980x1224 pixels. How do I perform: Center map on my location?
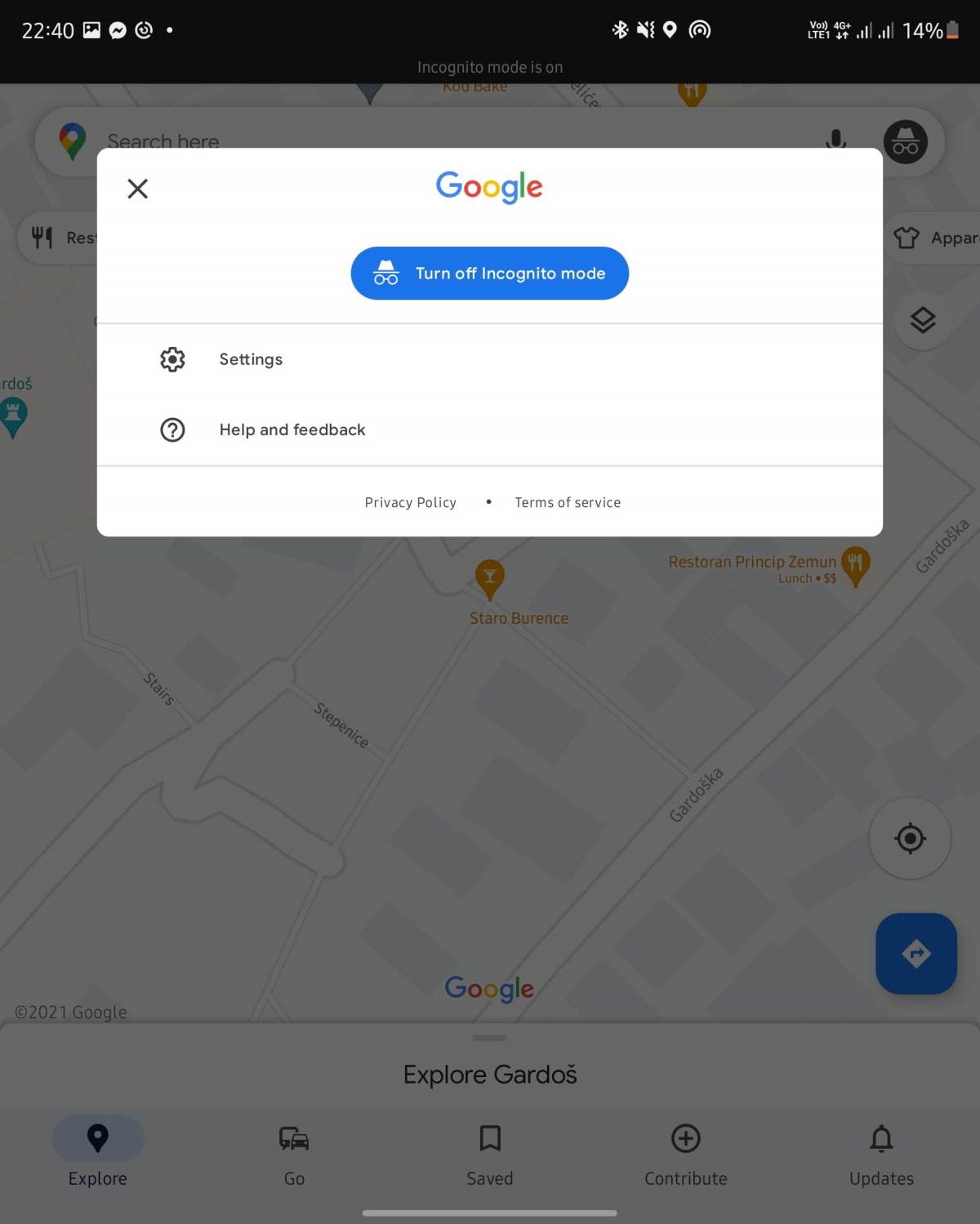click(910, 839)
